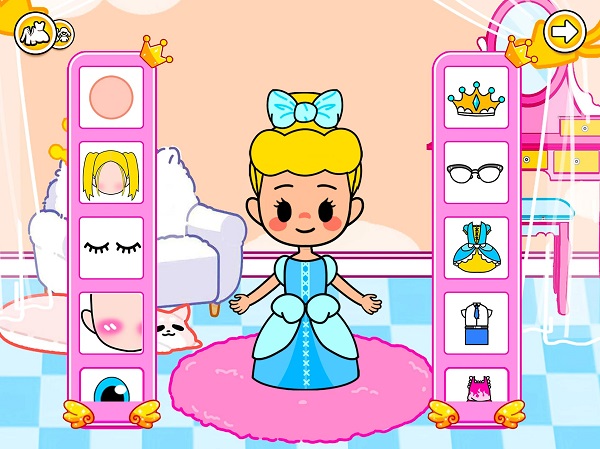Select the pink blush cheeks
The width and height of the screenshot is (600, 449).
111,322
